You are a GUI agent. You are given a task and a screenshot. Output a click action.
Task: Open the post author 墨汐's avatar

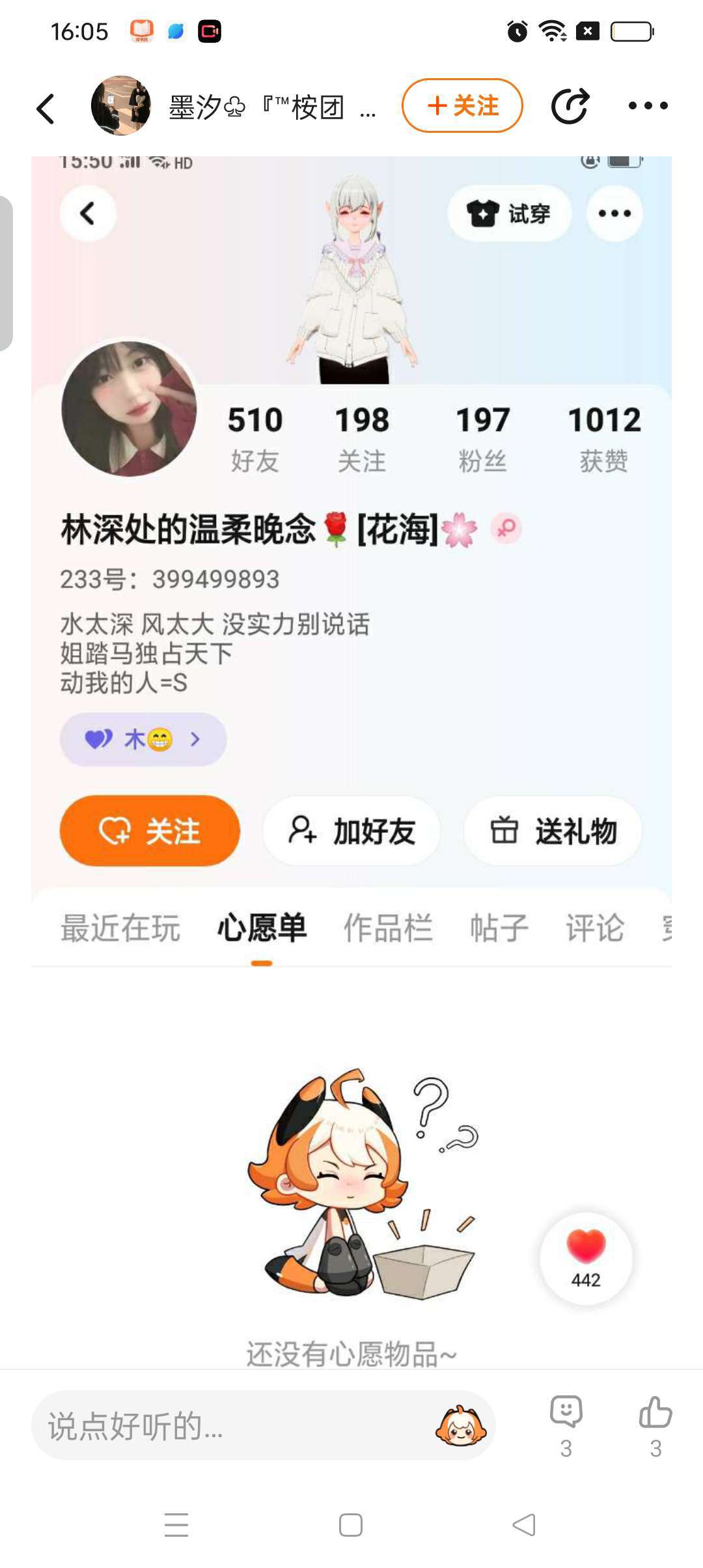point(121,106)
